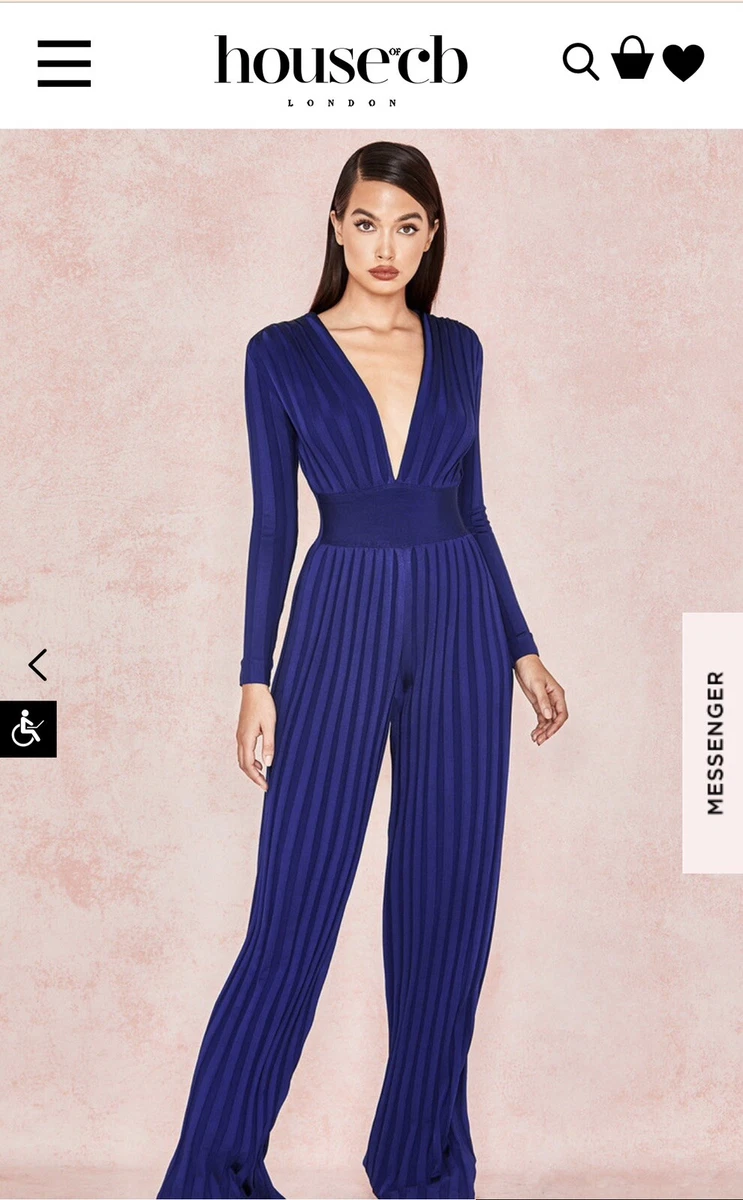Open the hamburger menu

[64, 64]
